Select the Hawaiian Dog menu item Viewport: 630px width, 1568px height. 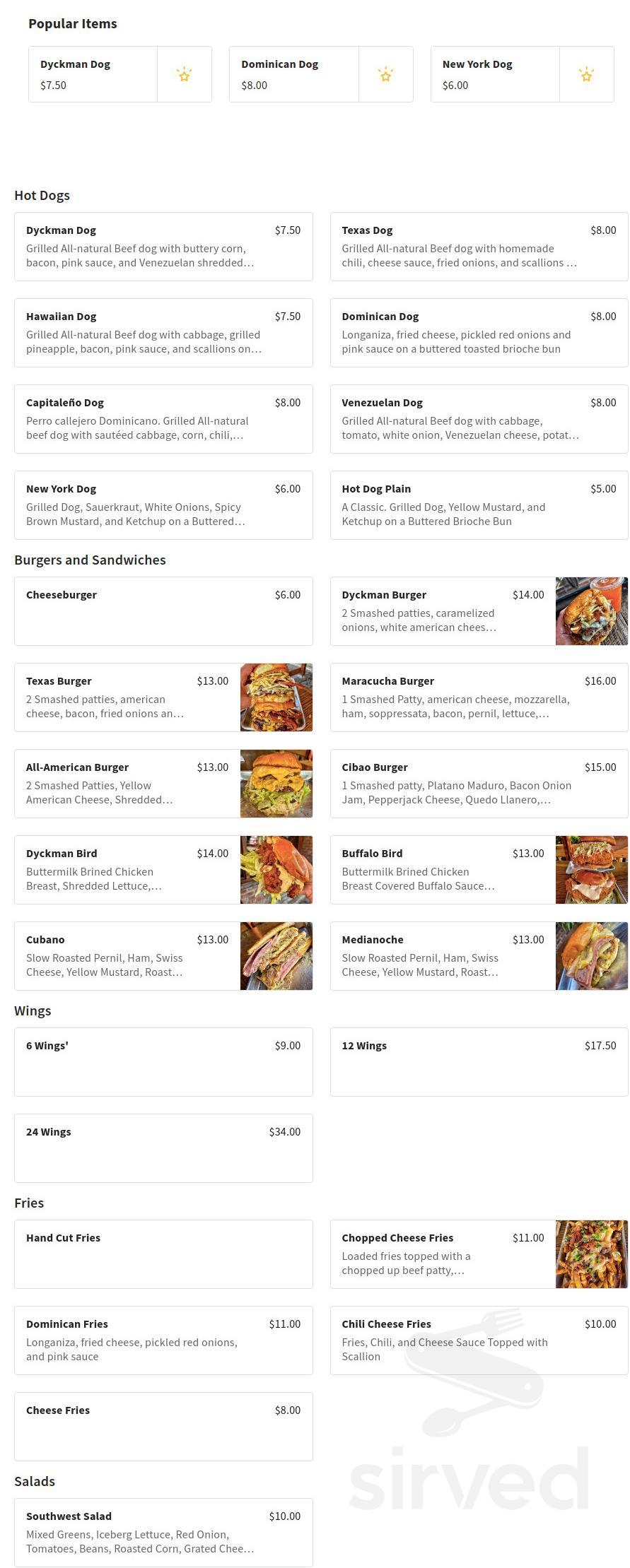click(x=163, y=332)
